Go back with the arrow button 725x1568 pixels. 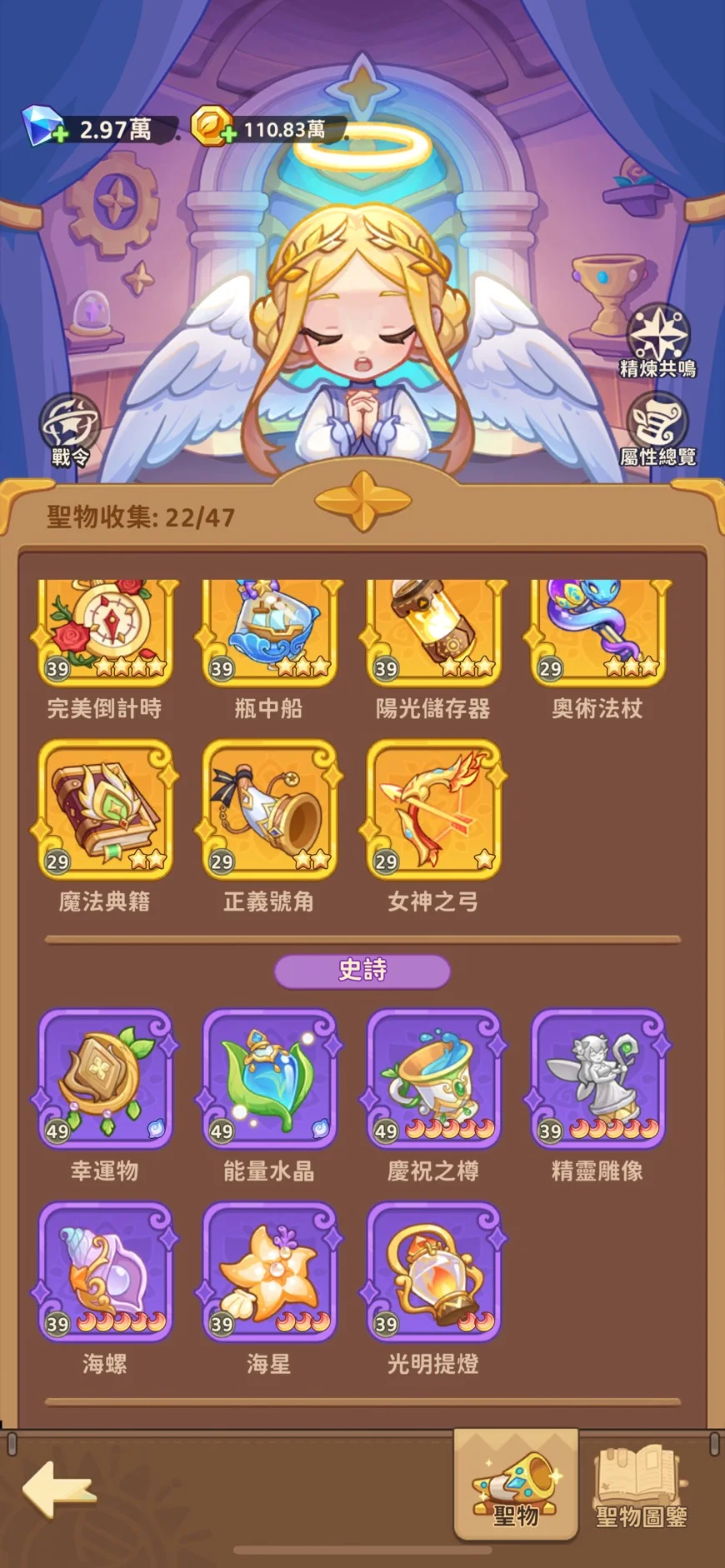(x=58, y=1491)
